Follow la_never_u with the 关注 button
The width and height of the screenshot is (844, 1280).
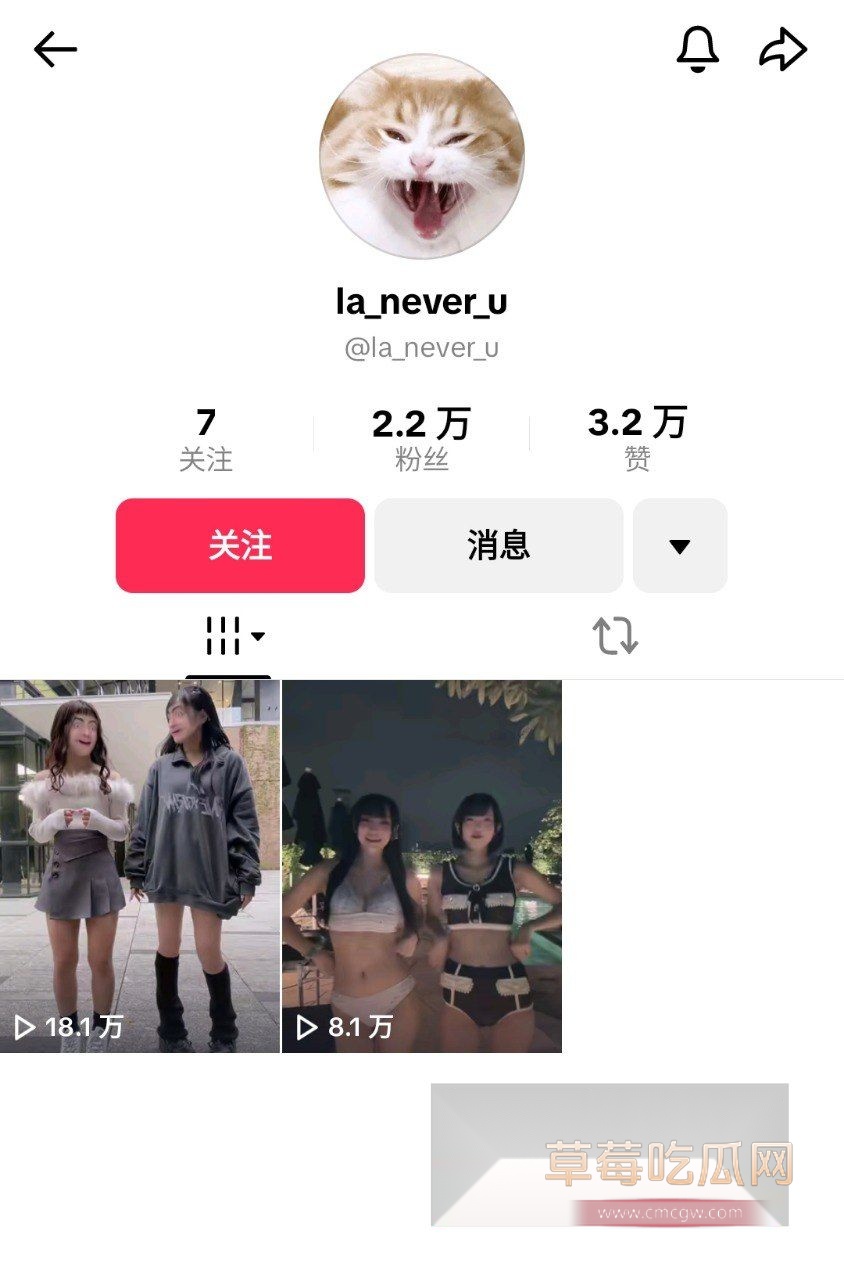pos(240,546)
